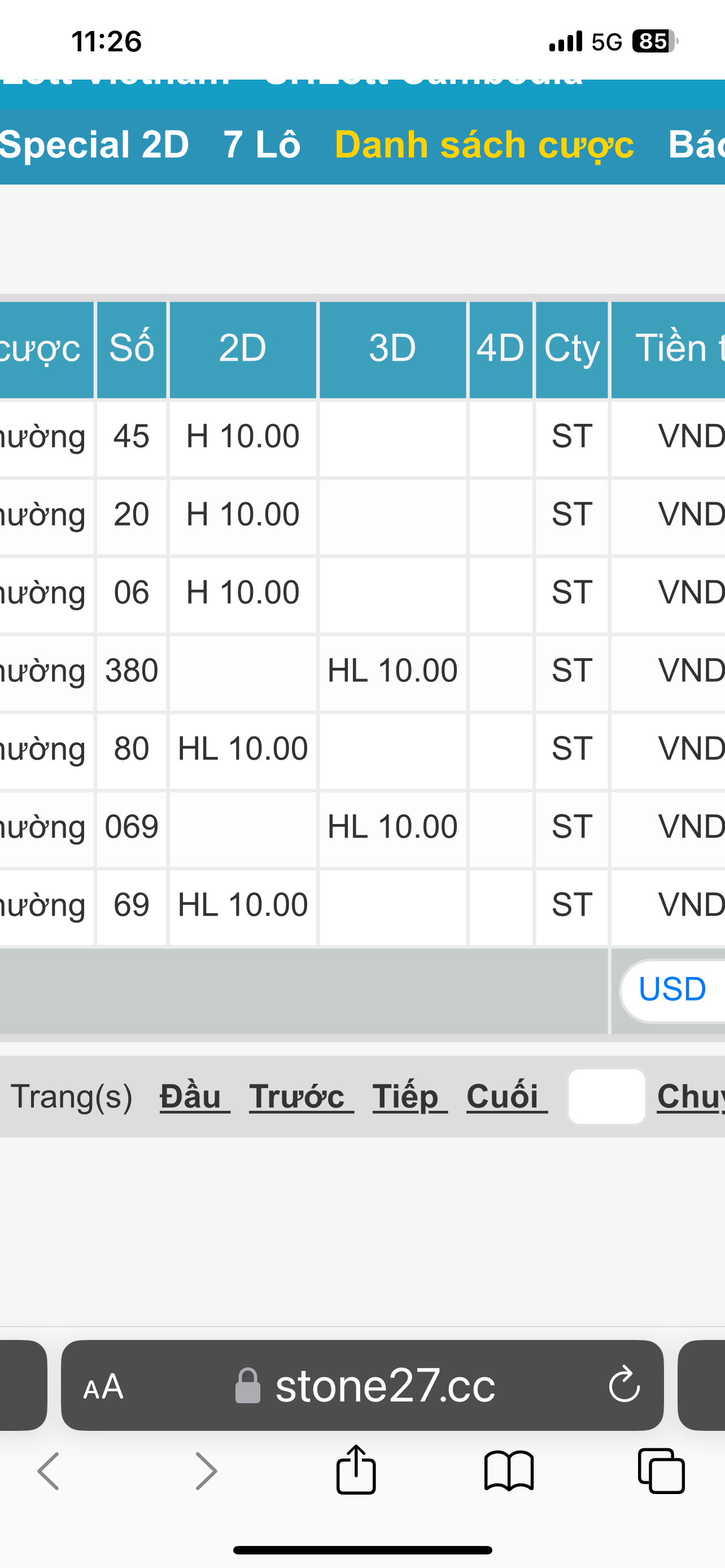Open Safari bookmarks
The image size is (725, 1568).
click(509, 1470)
